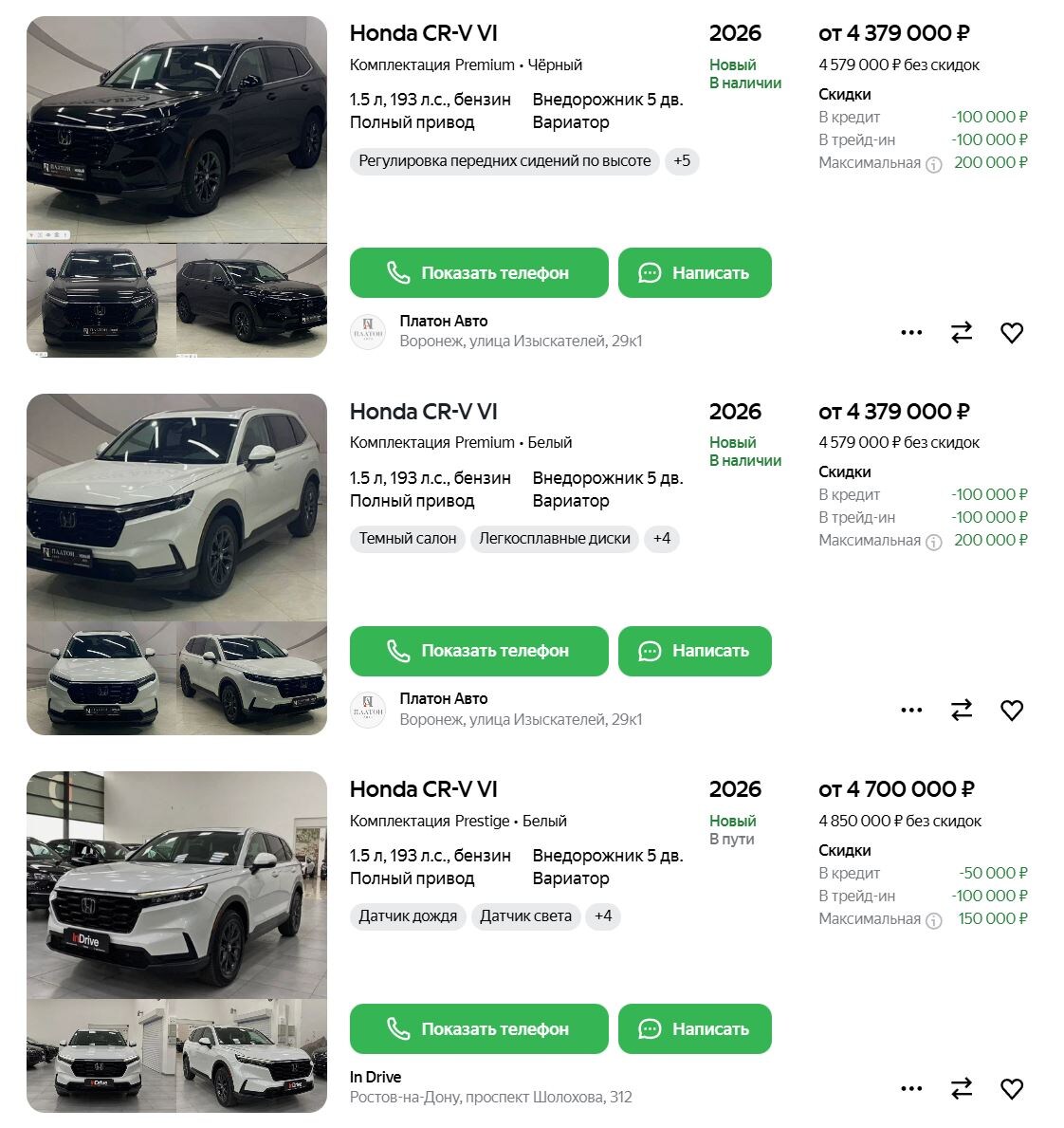Screen dimensions: 1064x1128
Task: Click the phone icon on first CR-V listing
Action: click(399, 273)
